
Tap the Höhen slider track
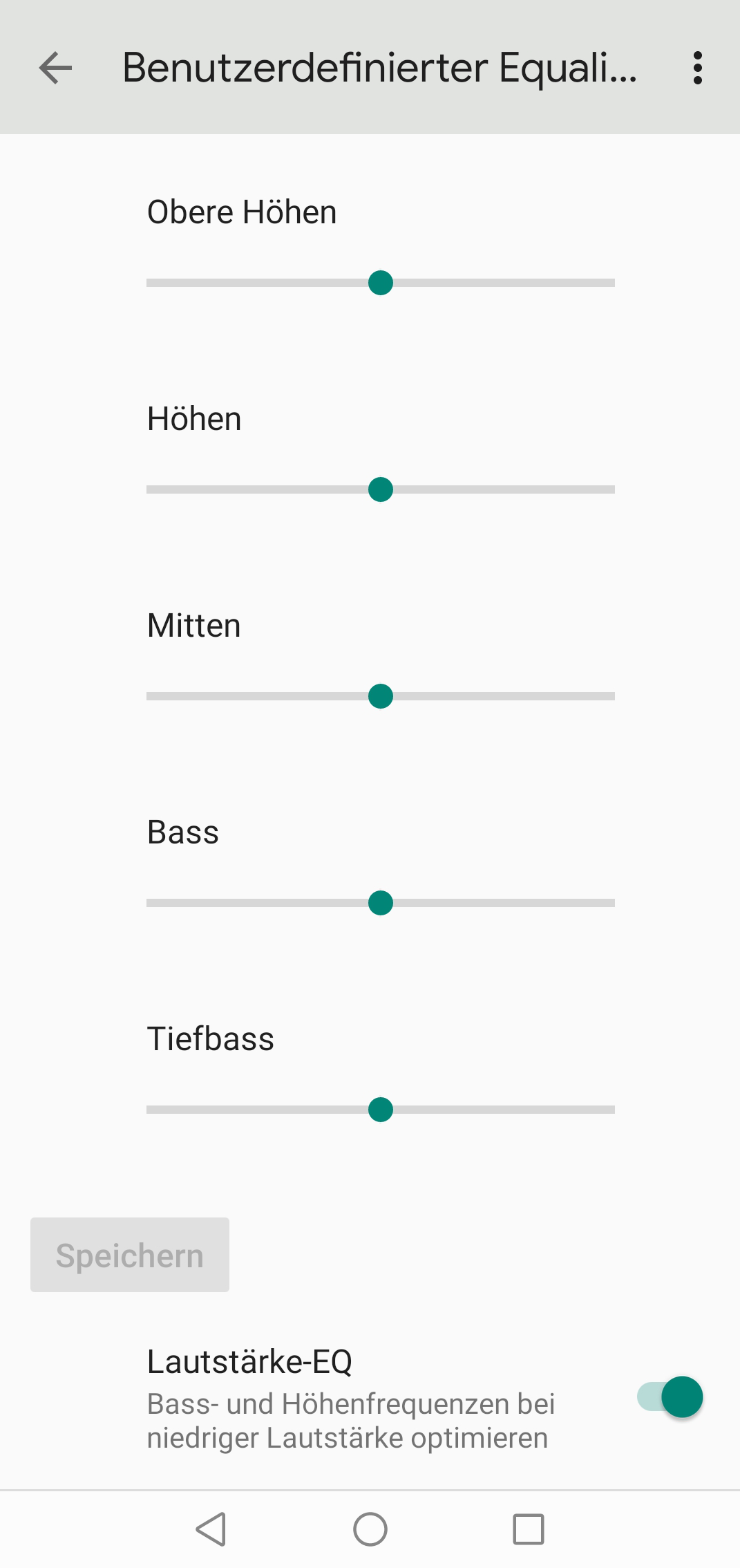click(x=381, y=489)
